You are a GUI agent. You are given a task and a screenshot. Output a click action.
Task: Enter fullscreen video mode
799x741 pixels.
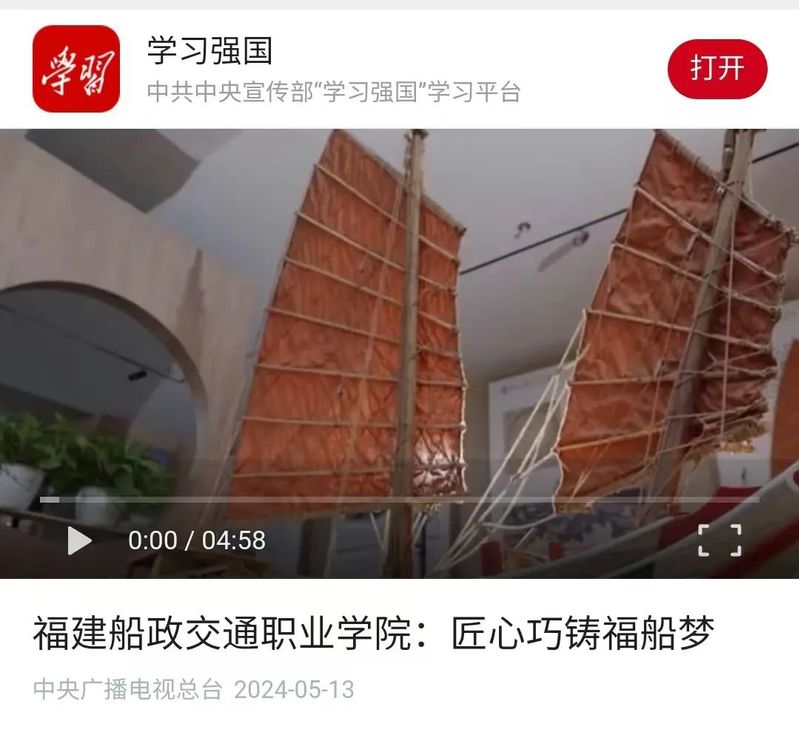tap(719, 540)
